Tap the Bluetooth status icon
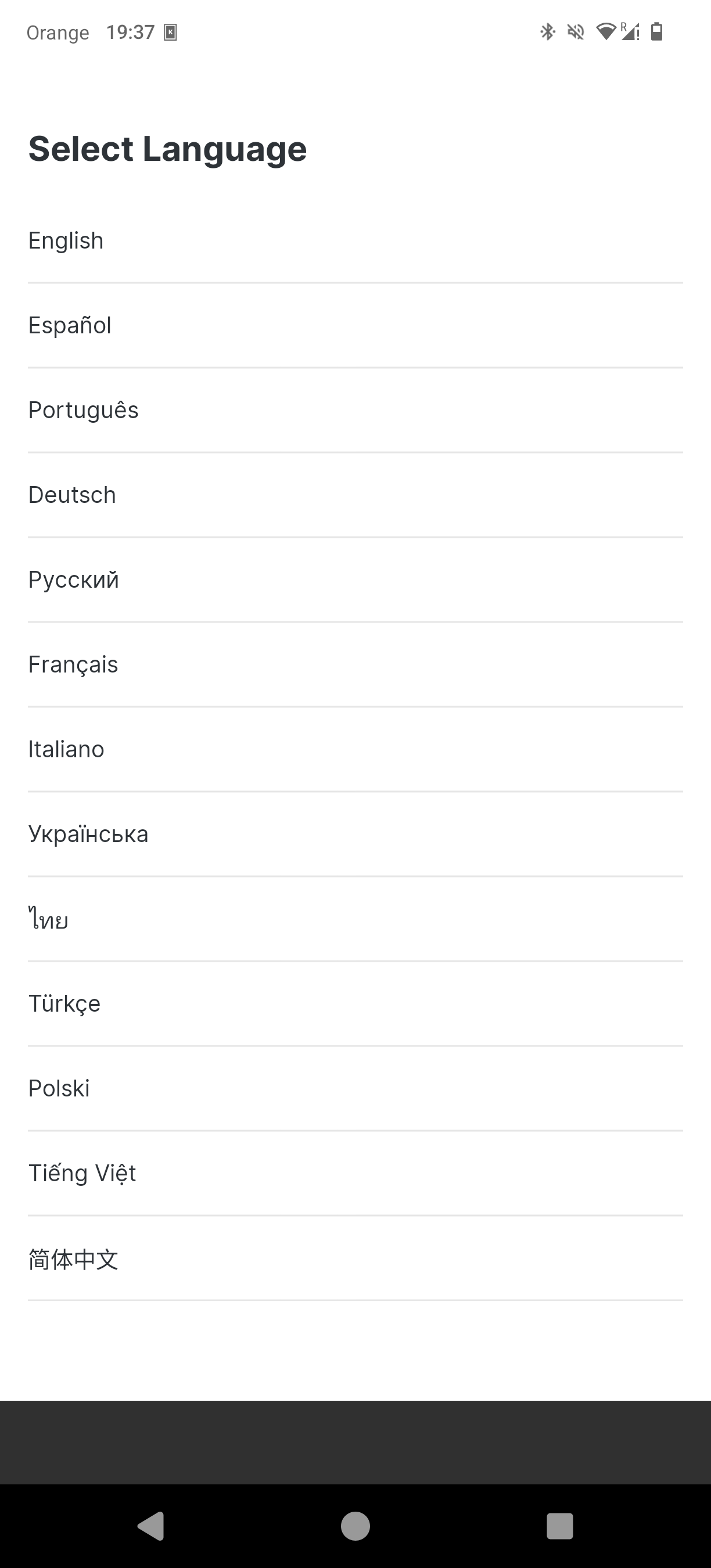Image resolution: width=711 pixels, height=1568 pixels. pos(548,32)
